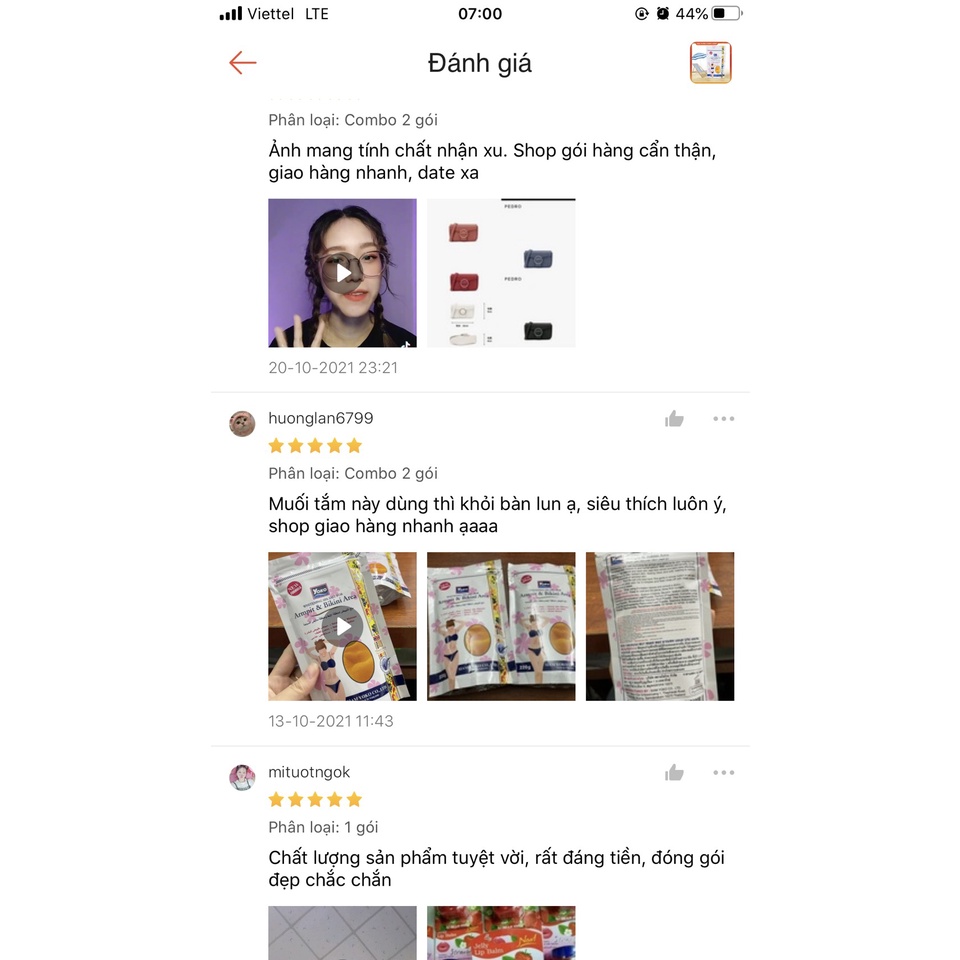Open more options on mituotngok's review
Screen dimensions: 960x960
coord(723,773)
